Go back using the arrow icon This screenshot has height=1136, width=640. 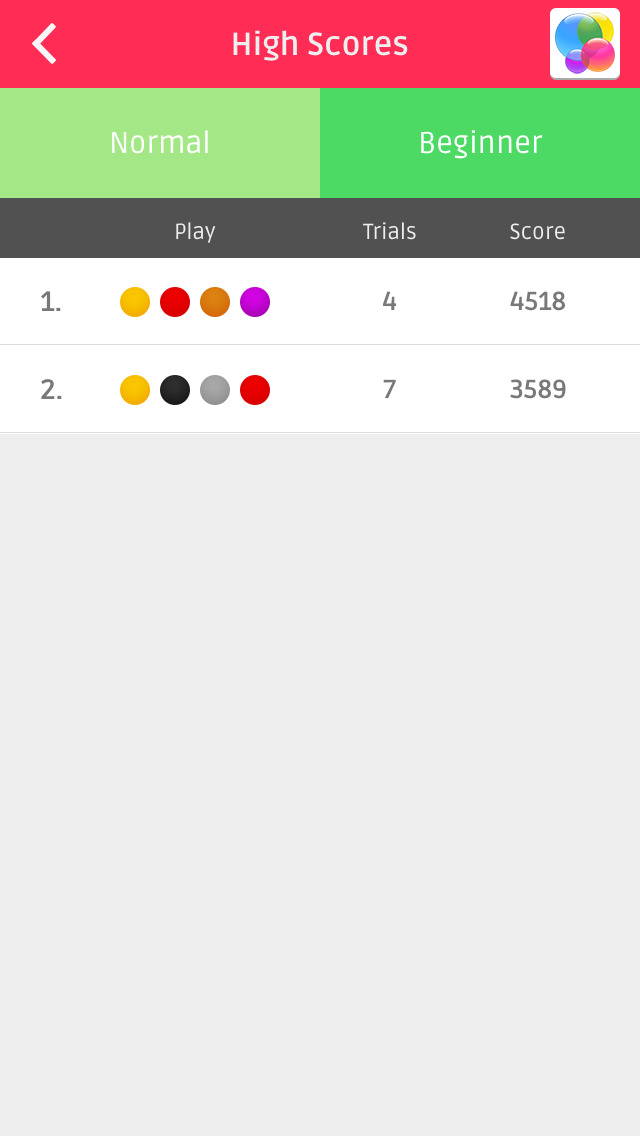[x=45, y=44]
